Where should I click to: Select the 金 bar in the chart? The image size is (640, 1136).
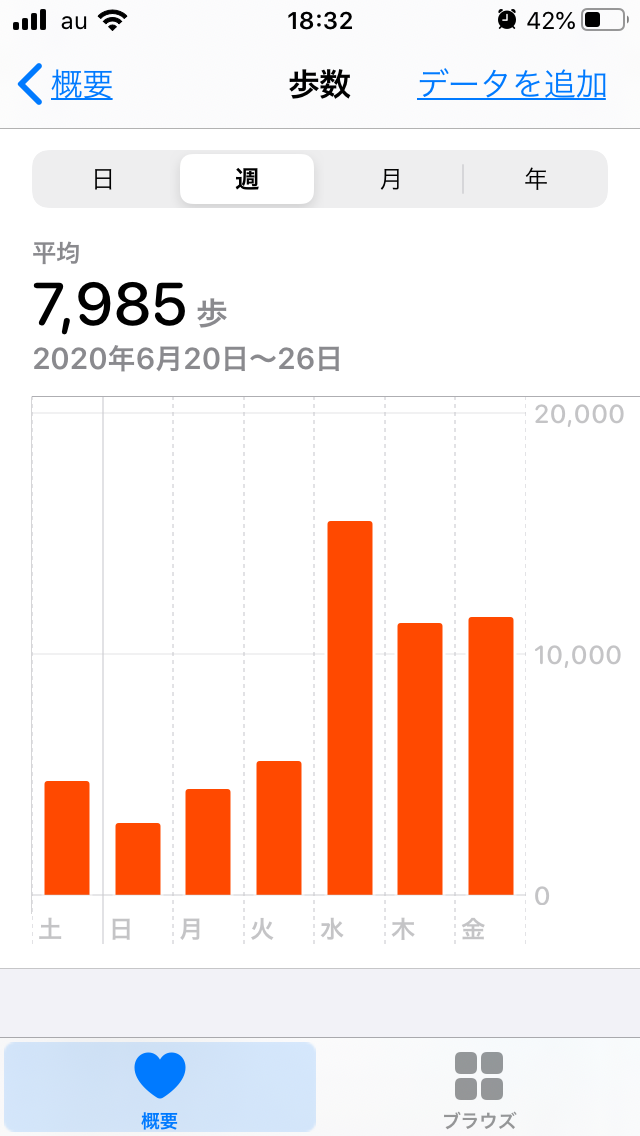point(491,756)
